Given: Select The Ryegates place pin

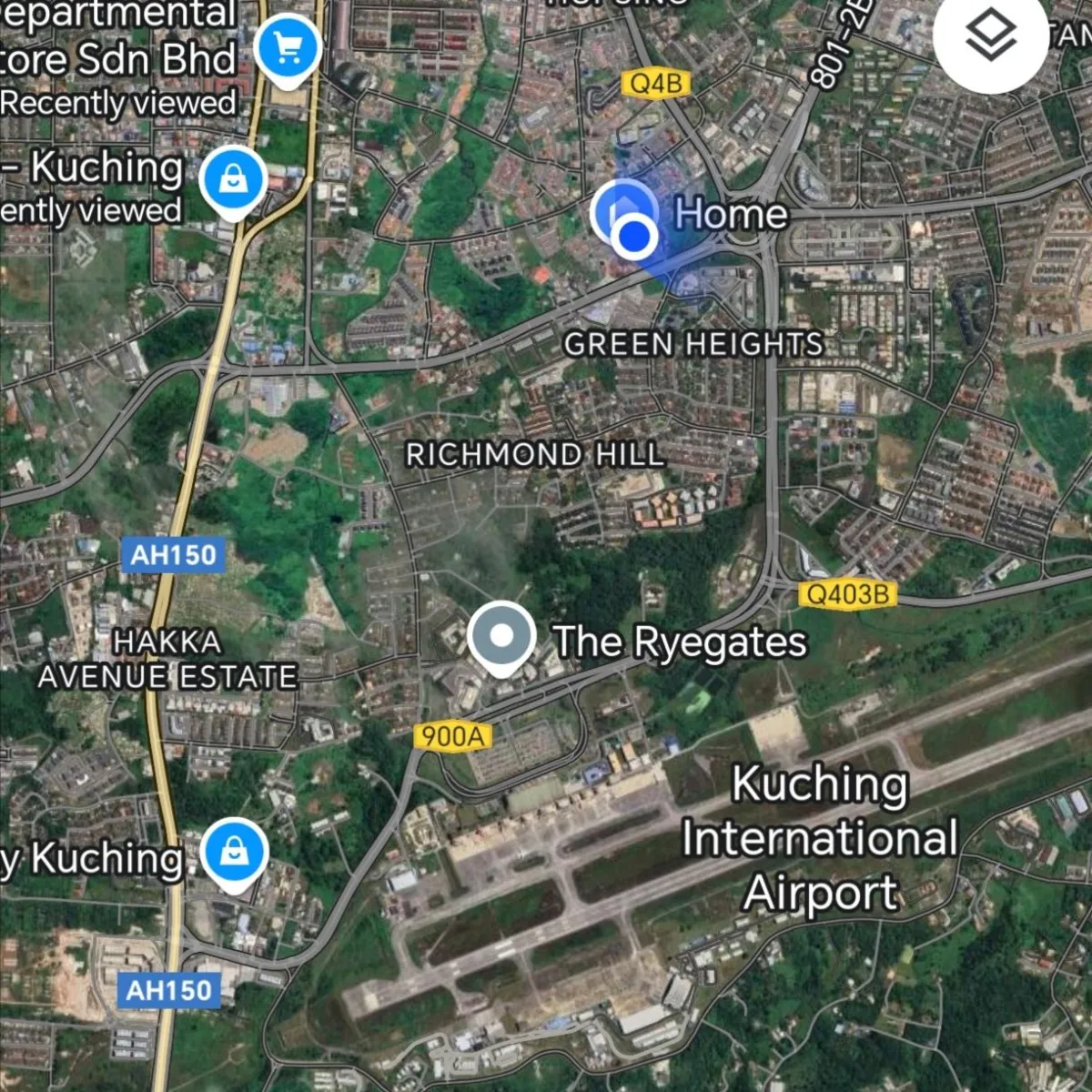Looking at the screenshot, I should click(501, 636).
